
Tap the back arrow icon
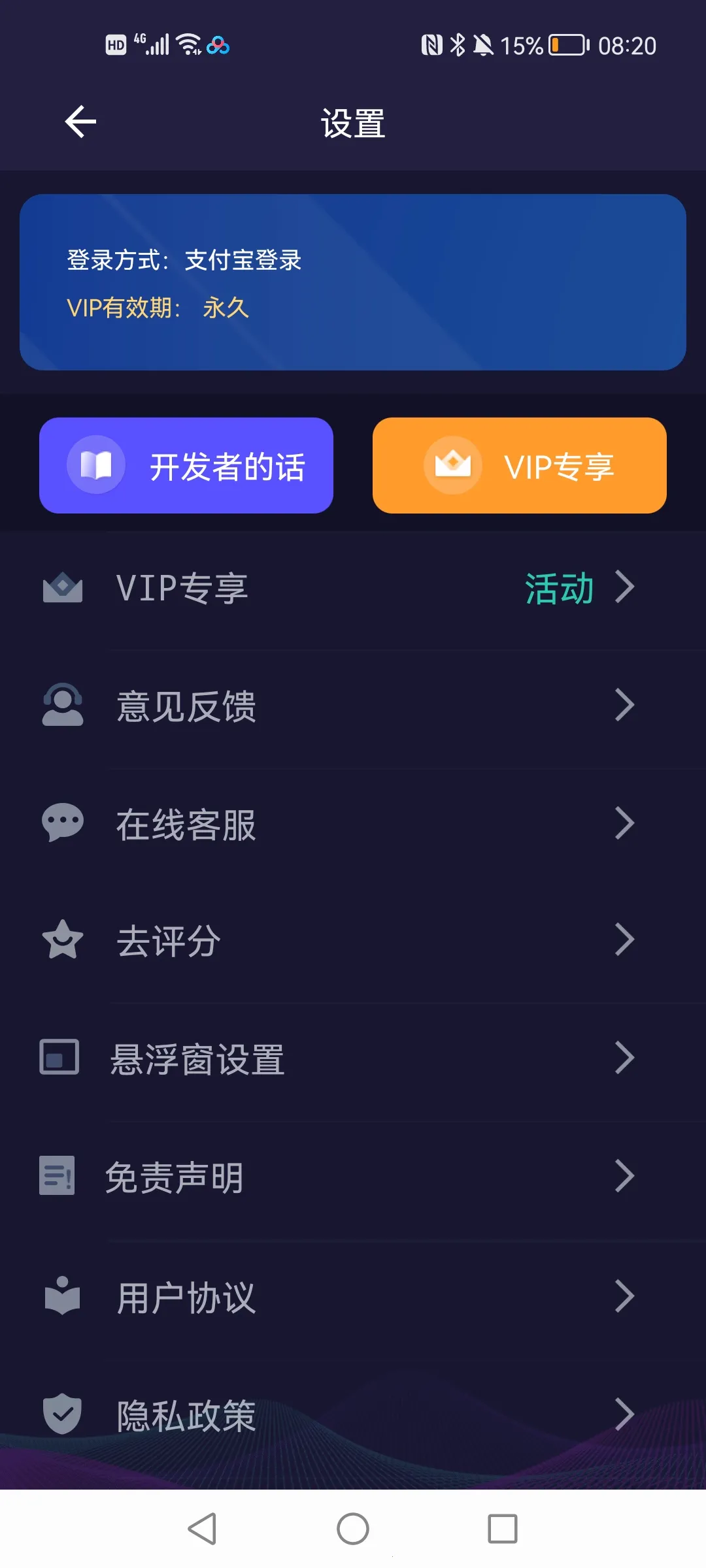point(78,121)
